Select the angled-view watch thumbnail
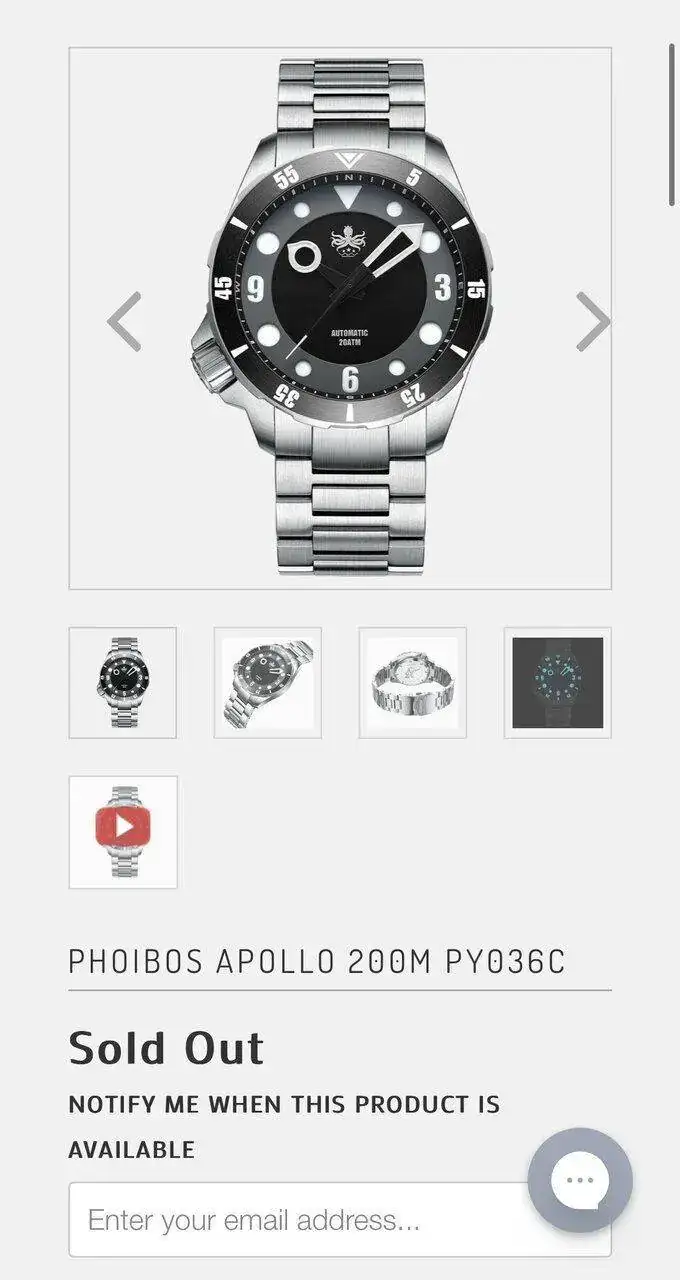The width and height of the screenshot is (680, 1280). (267, 683)
